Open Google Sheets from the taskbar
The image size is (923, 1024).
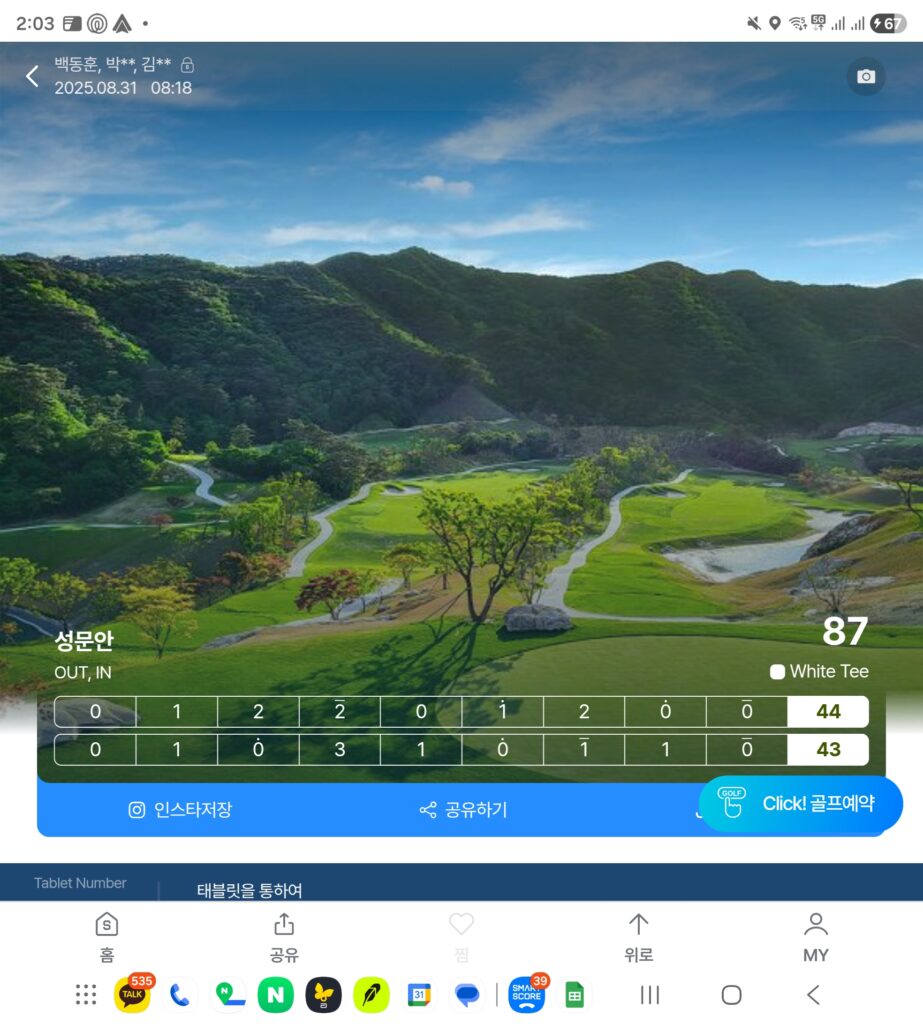point(574,995)
